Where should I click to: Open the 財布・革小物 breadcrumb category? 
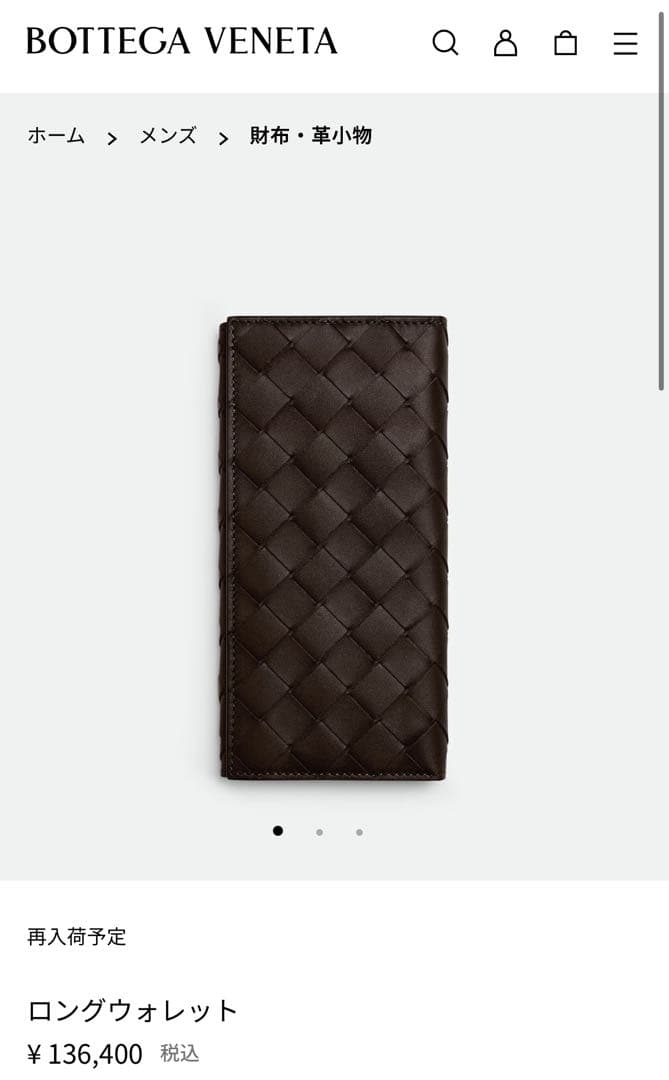(x=311, y=136)
